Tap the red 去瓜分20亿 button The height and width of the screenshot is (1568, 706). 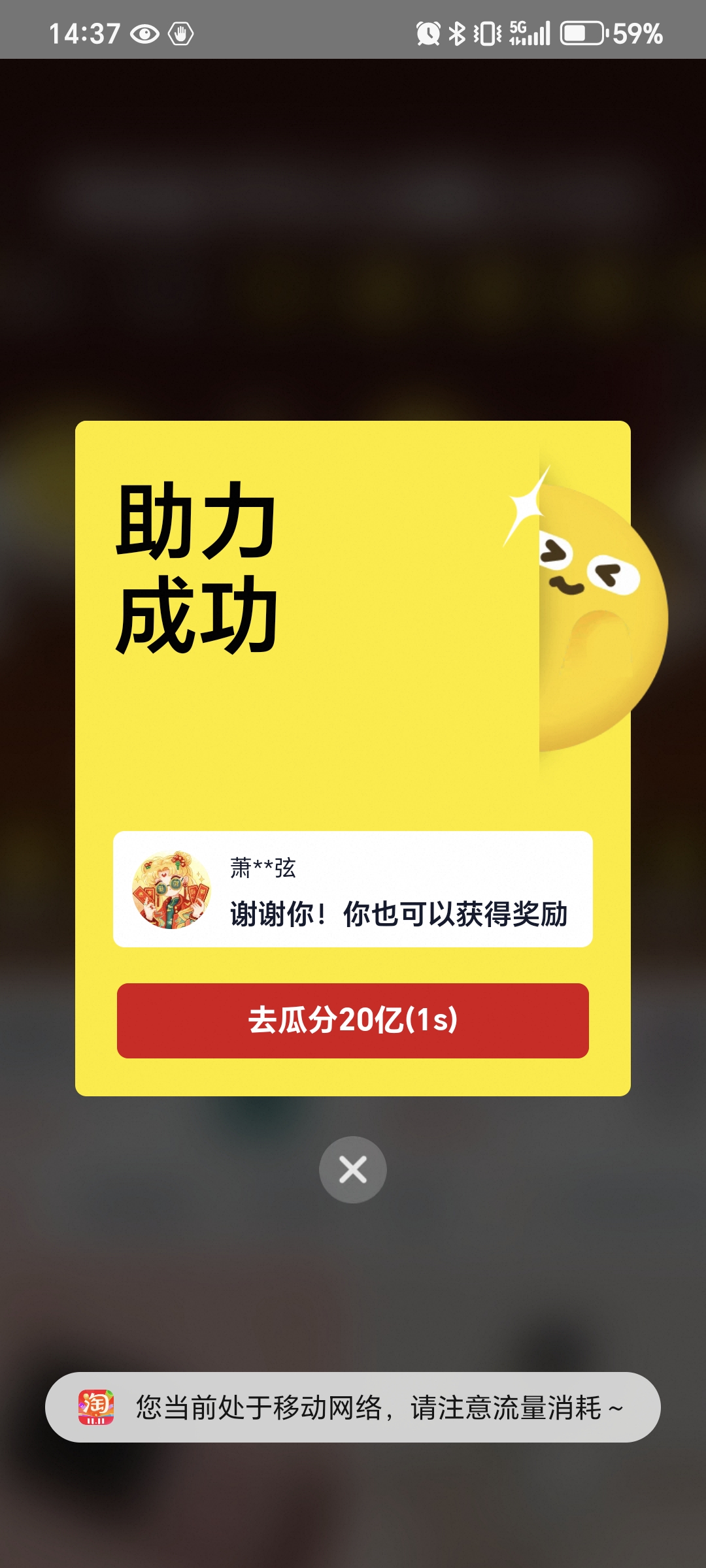[353, 1021]
